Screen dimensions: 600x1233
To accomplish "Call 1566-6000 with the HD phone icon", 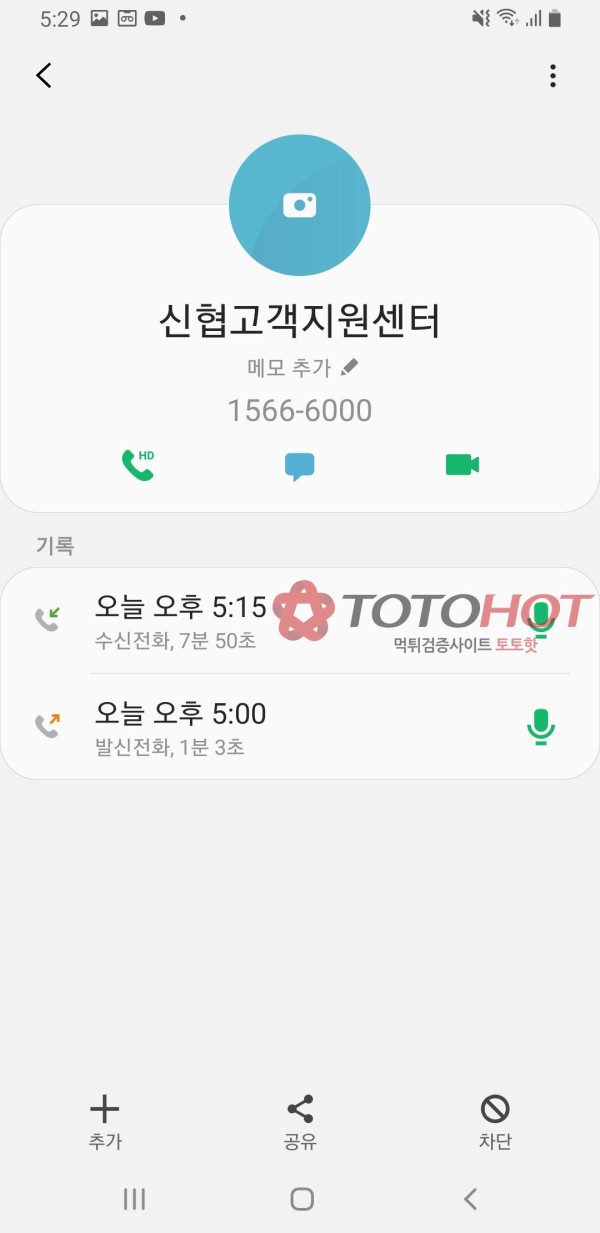I will point(138,464).
